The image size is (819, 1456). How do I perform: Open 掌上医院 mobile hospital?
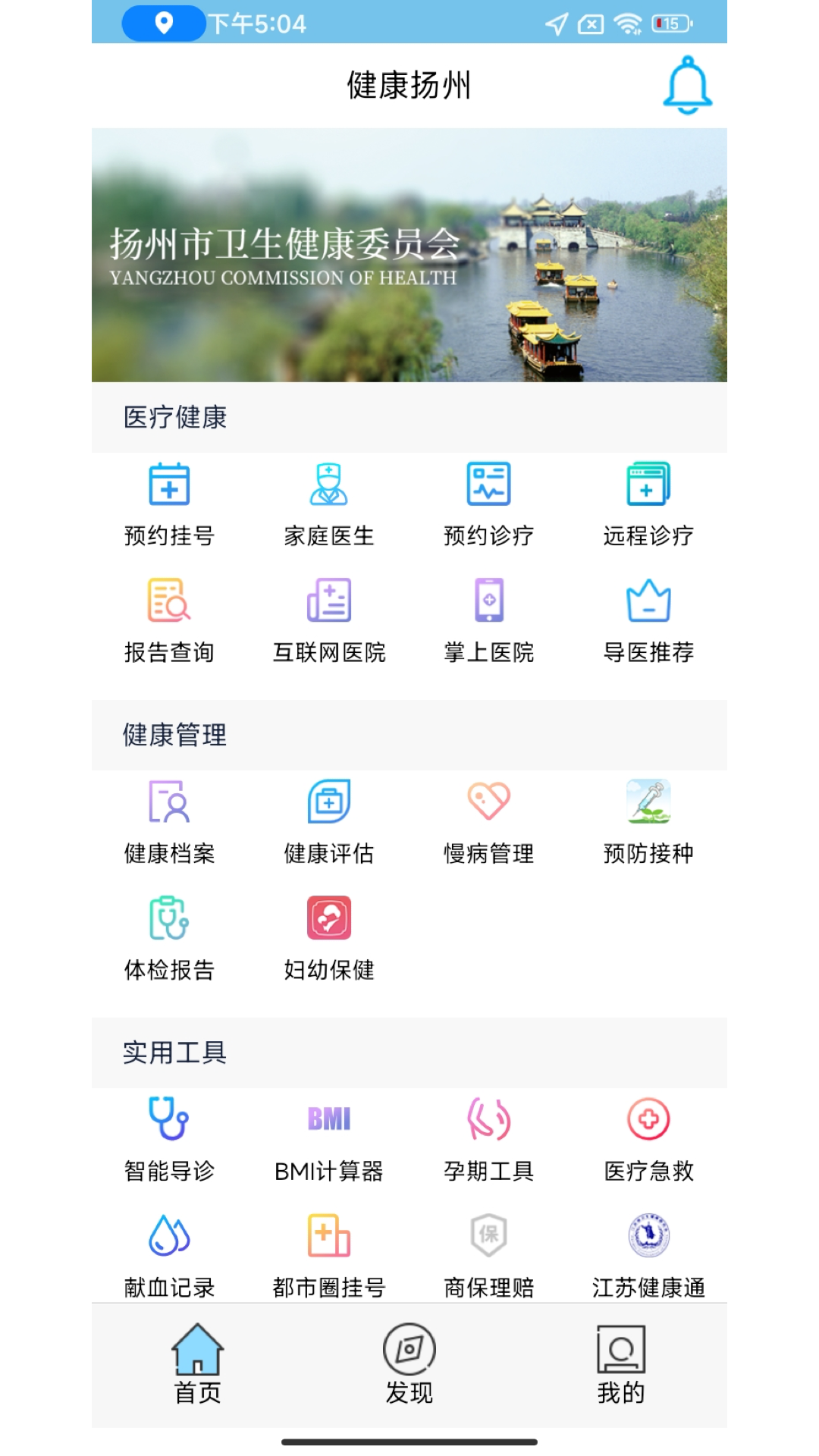tap(488, 620)
